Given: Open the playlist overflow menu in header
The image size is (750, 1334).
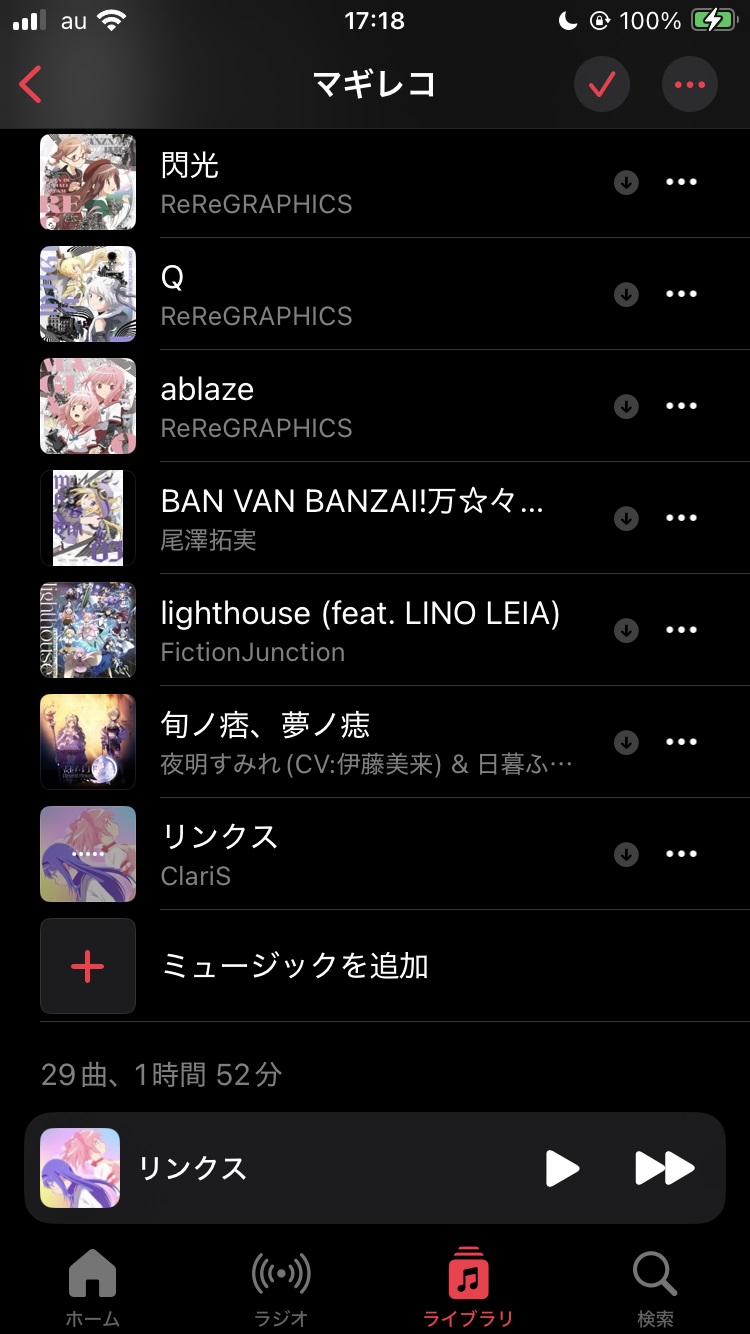Looking at the screenshot, I should 689,85.
